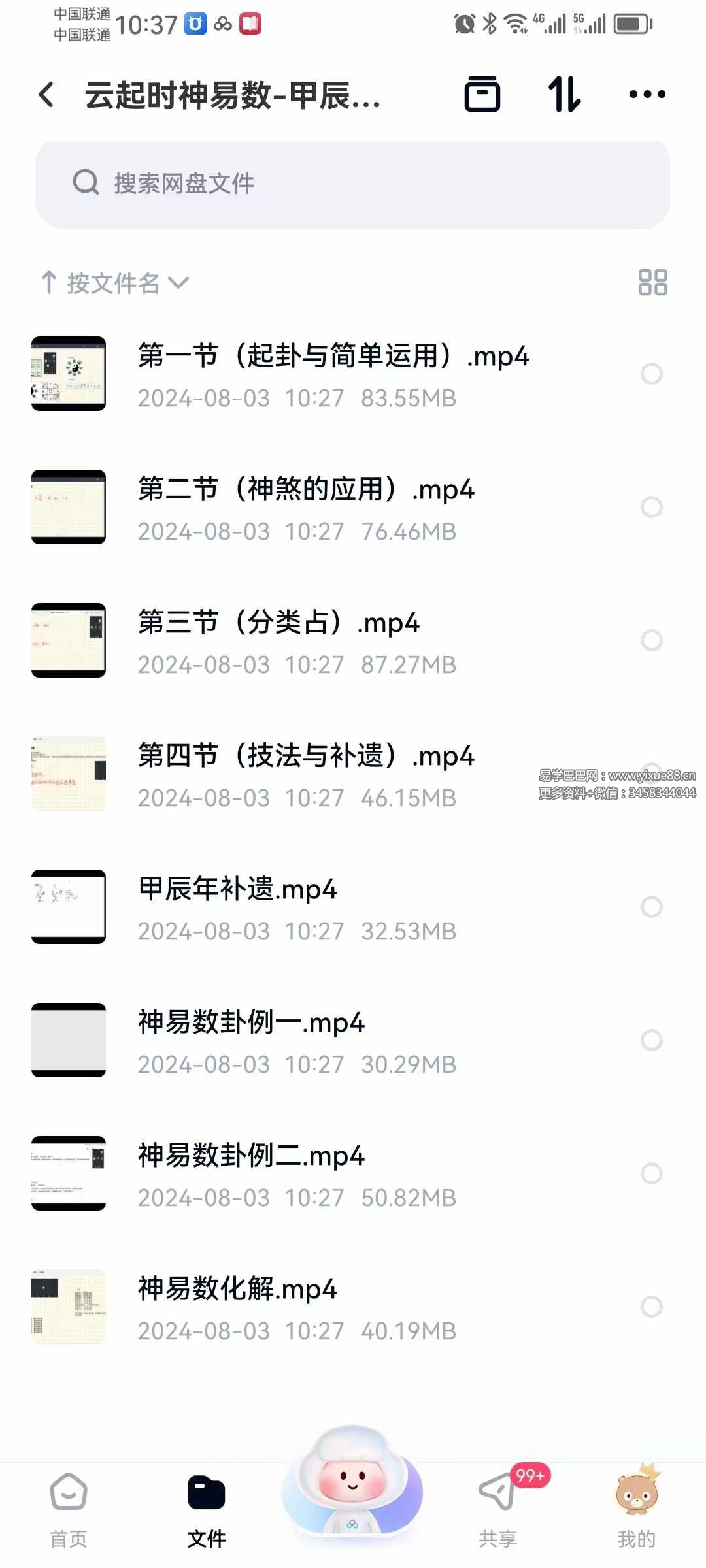Select the circle next to 甲辰年补遗.mp4

click(x=652, y=907)
